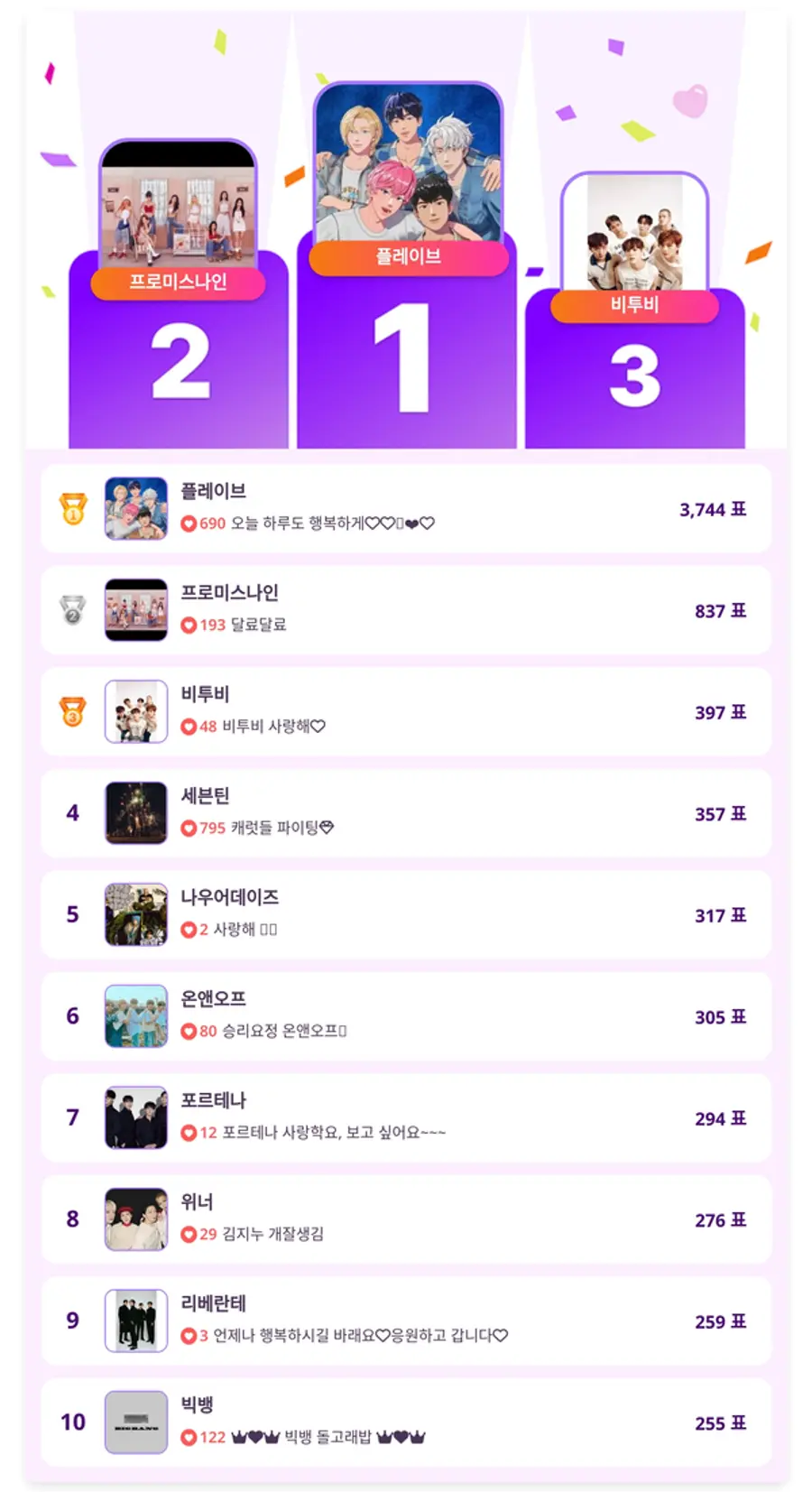Click the gold medal icon beside 플레이브
812x1492 pixels.
[x=71, y=508]
